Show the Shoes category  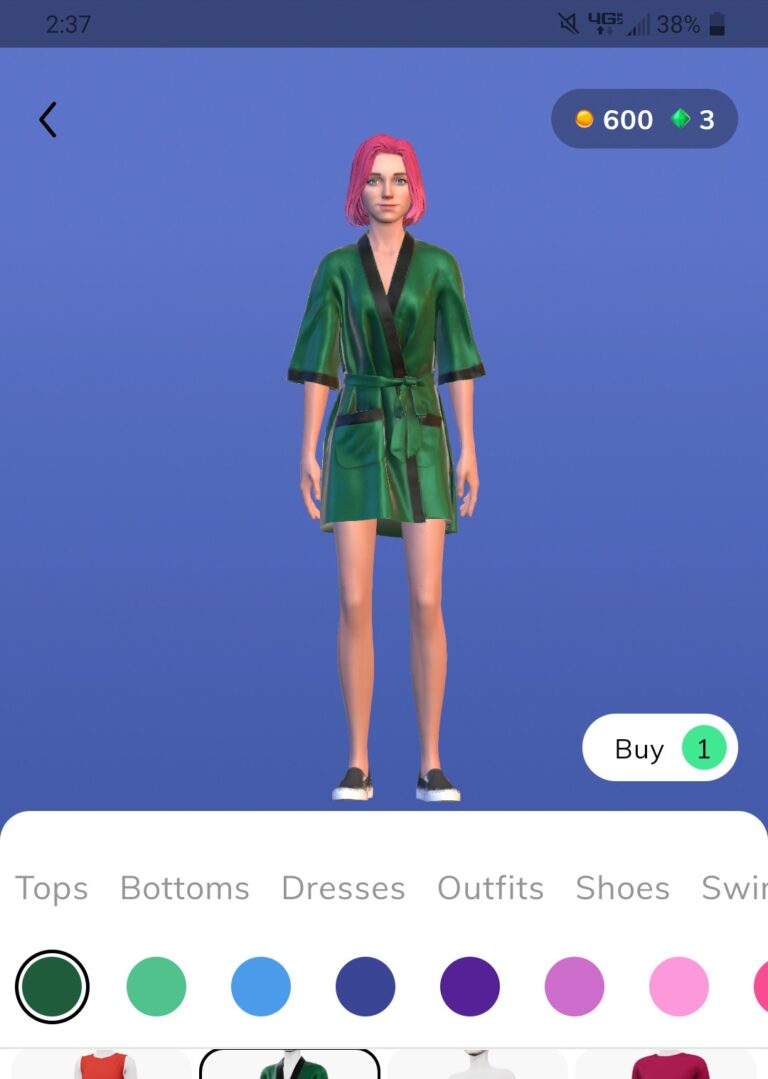coord(622,888)
